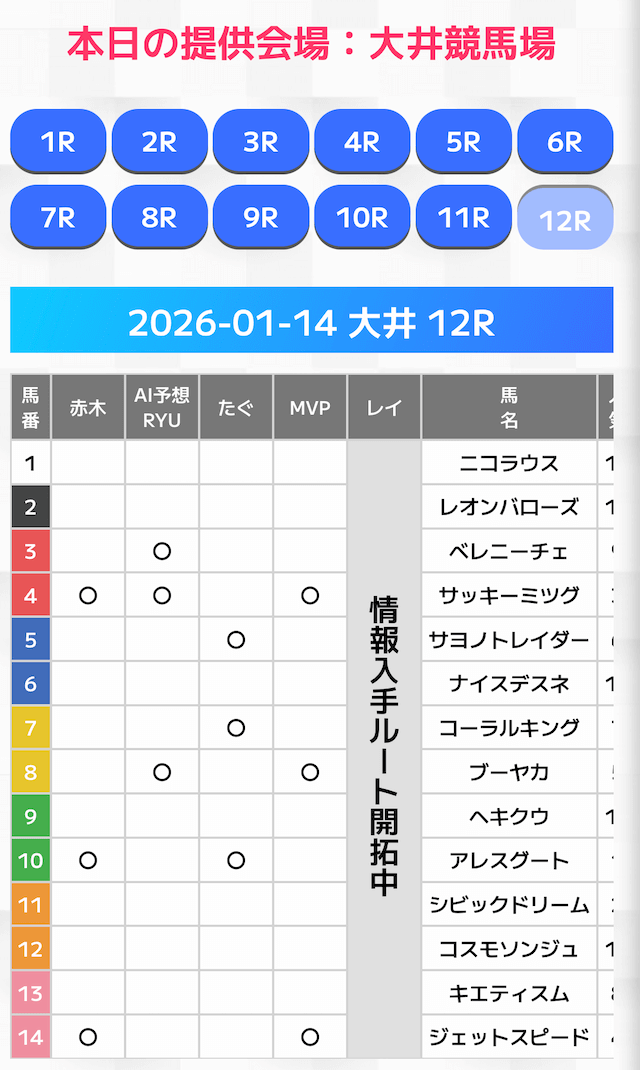Image resolution: width=640 pixels, height=1070 pixels.
Task: Tap the highlighted 12R button
Action: [565, 219]
